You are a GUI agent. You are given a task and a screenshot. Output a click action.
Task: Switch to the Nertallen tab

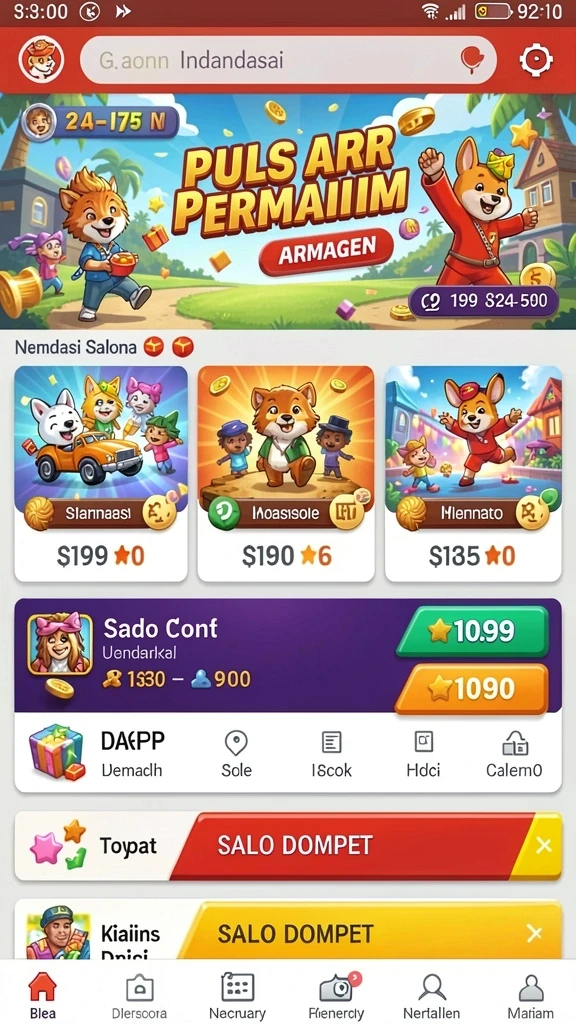[x=432, y=997]
